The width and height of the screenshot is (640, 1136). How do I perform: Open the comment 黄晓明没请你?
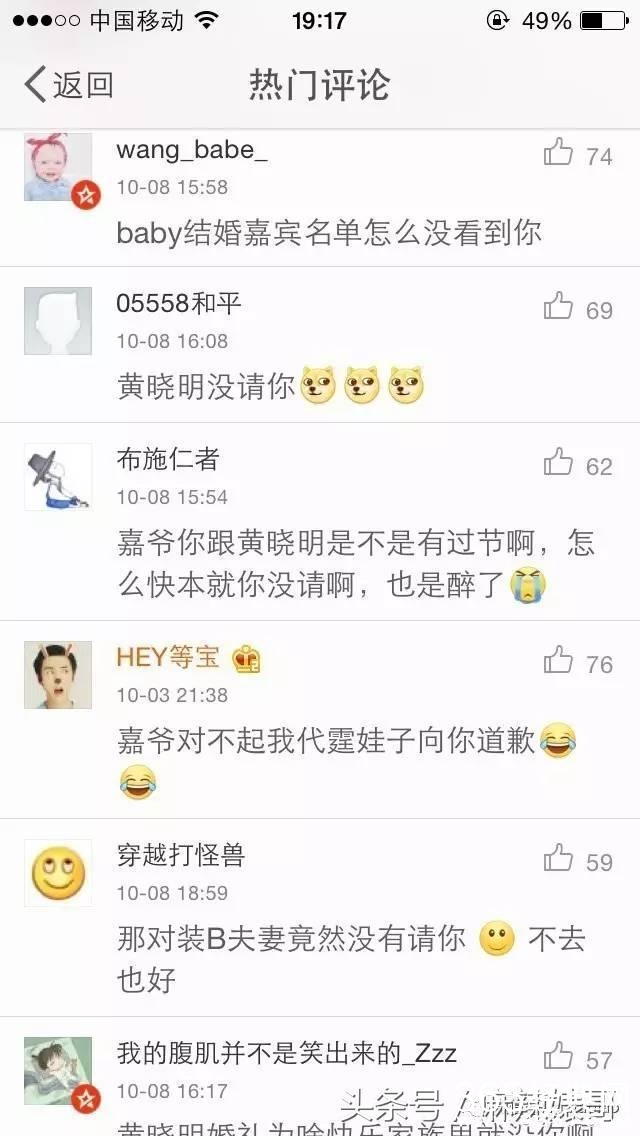pyautogui.click(x=270, y=387)
